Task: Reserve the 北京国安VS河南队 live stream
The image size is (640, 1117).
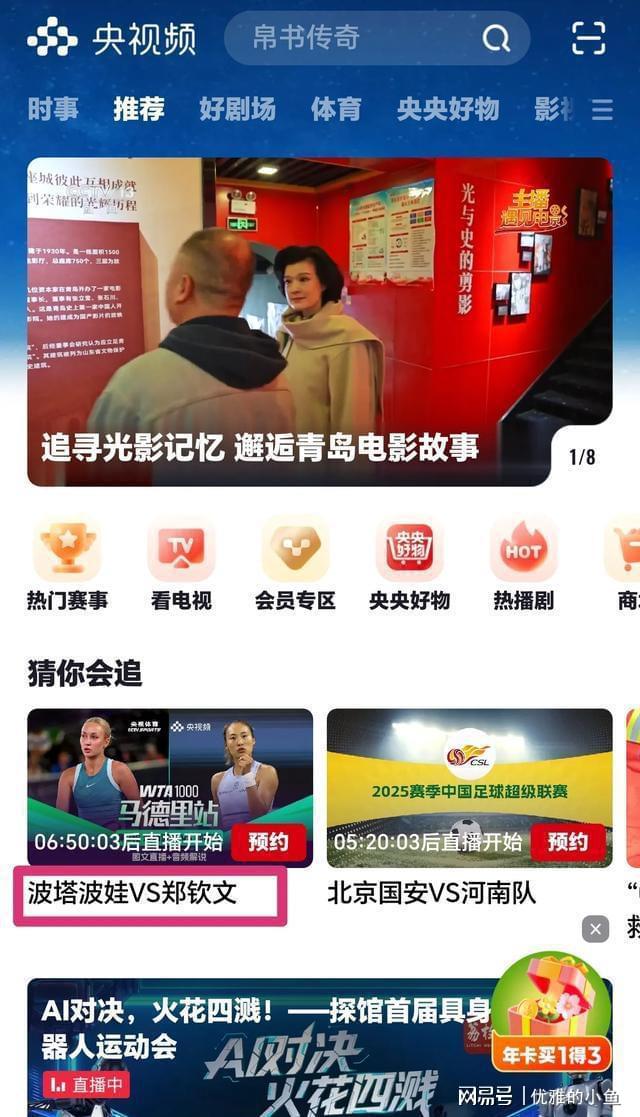Action: 567,842
